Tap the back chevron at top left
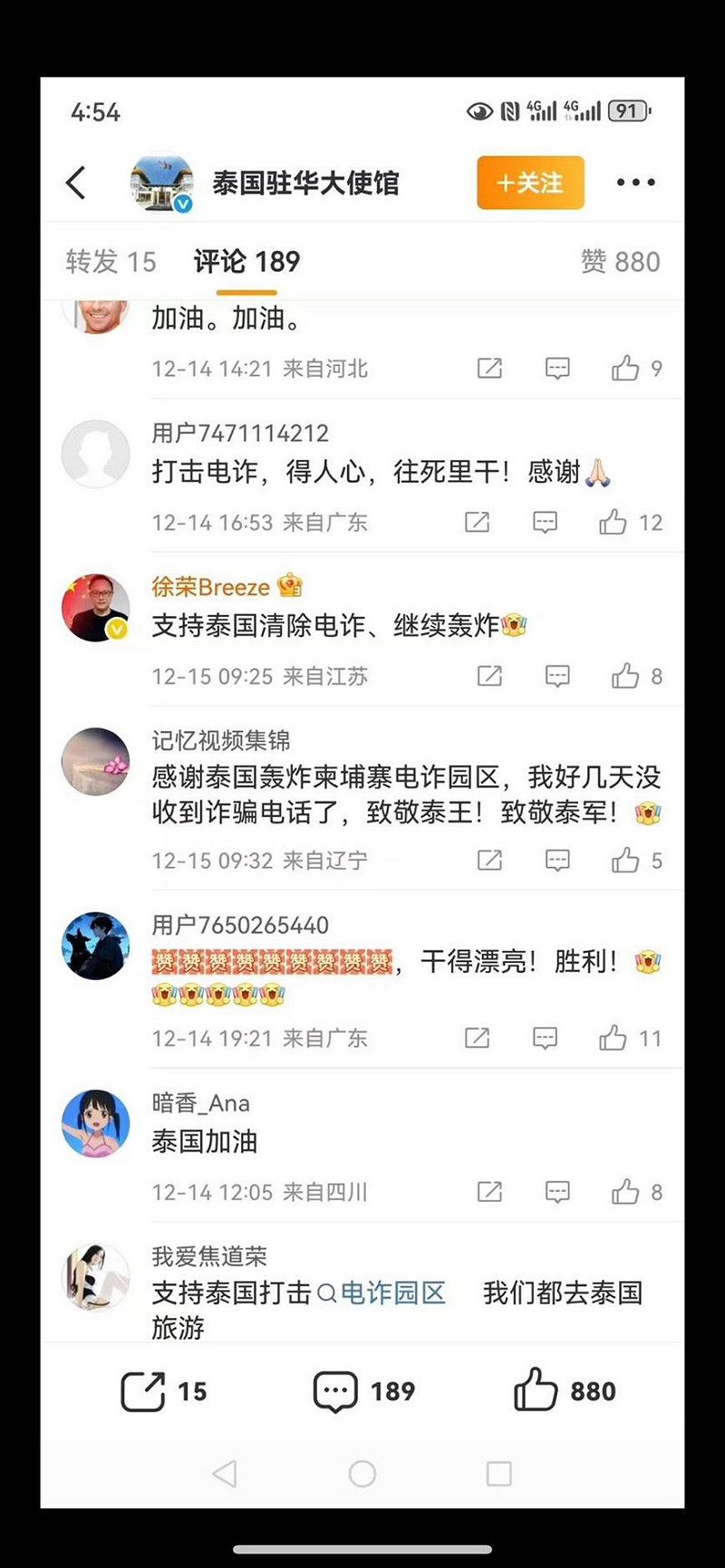The height and width of the screenshot is (1568, 725). pyautogui.click(x=76, y=182)
